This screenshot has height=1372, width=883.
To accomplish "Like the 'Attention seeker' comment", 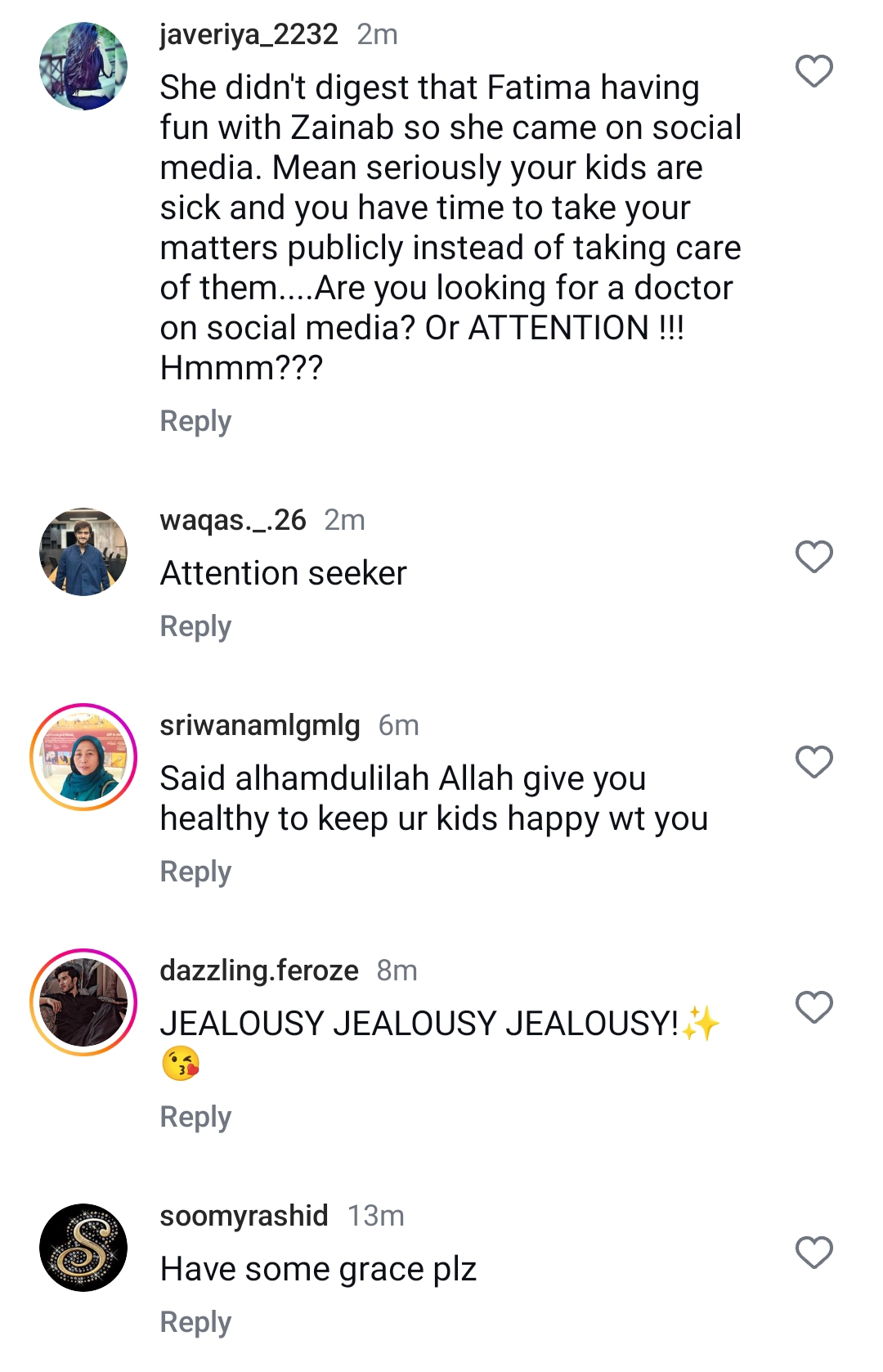I will pyautogui.click(x=814, y=557).
